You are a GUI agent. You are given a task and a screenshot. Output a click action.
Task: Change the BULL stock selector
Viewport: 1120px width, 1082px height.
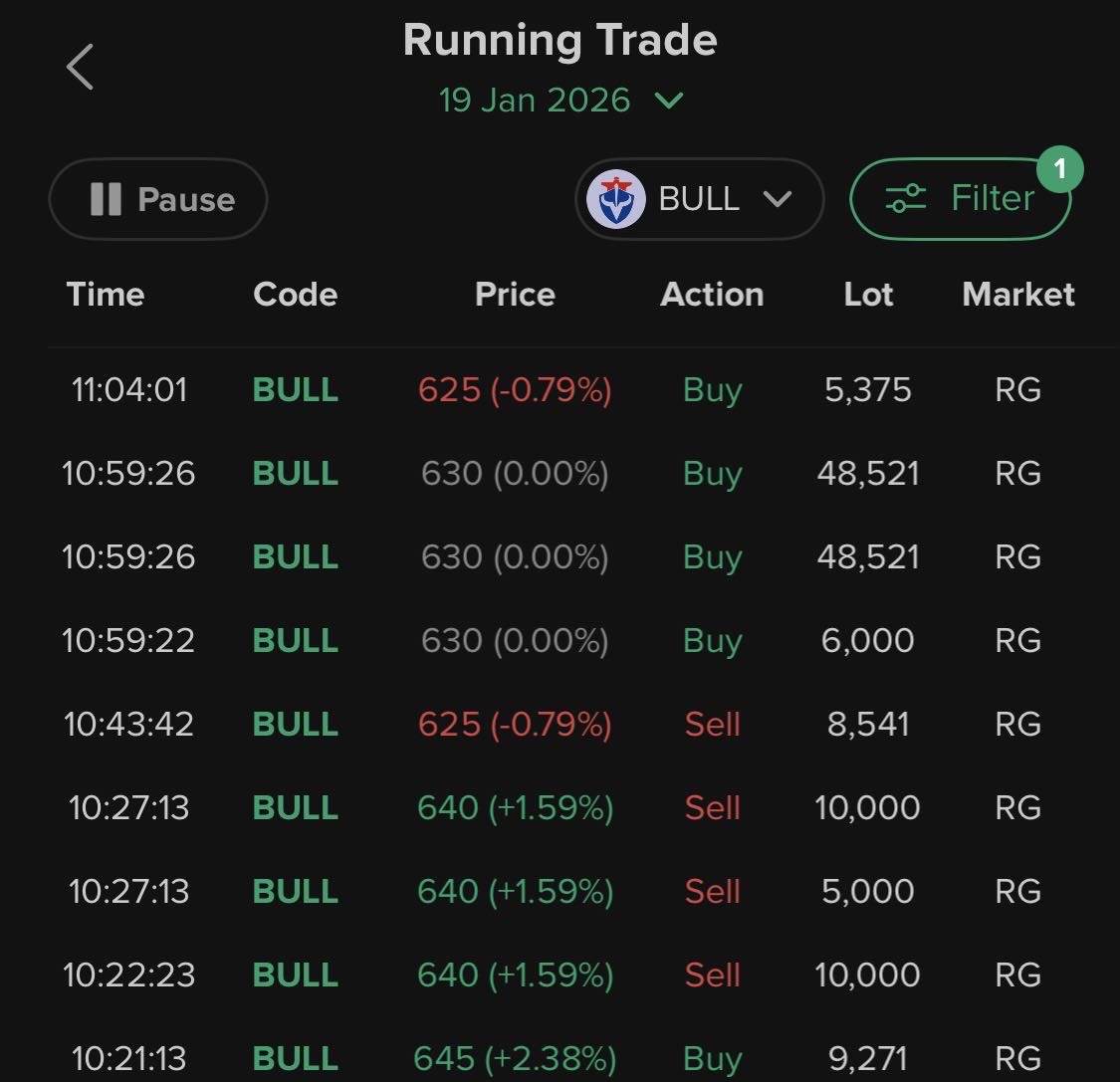coord(699,199)
